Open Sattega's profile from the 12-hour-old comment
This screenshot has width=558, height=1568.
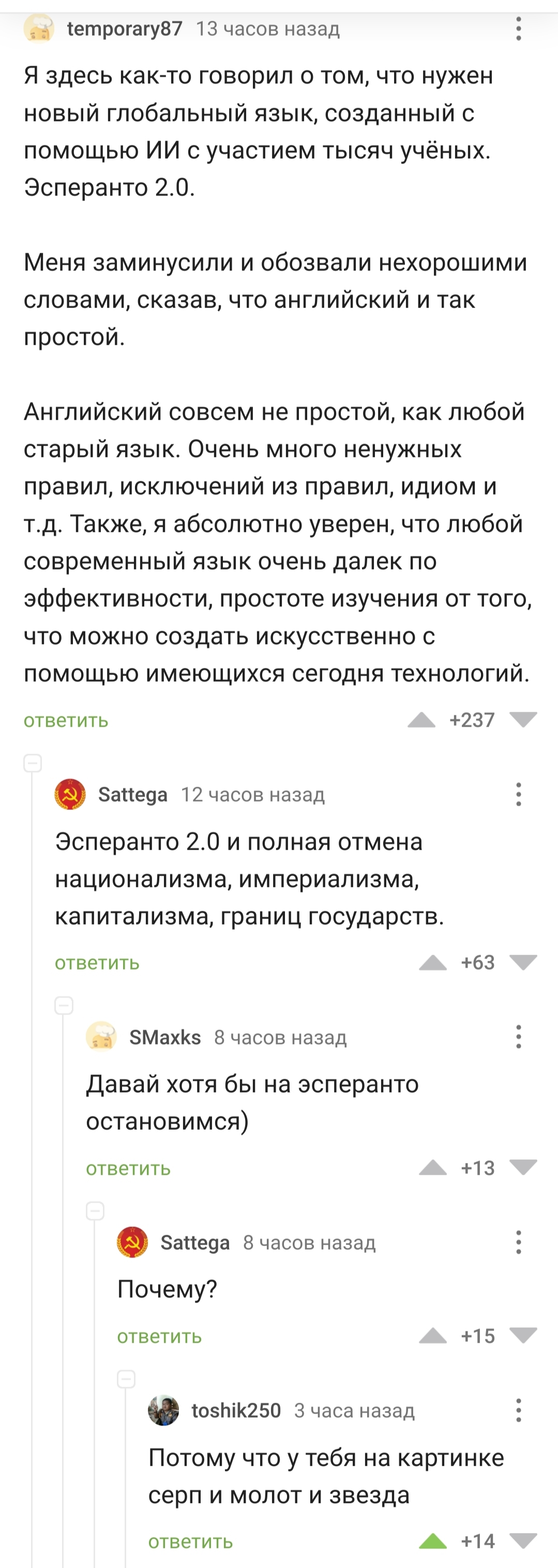tap(132, 794)
